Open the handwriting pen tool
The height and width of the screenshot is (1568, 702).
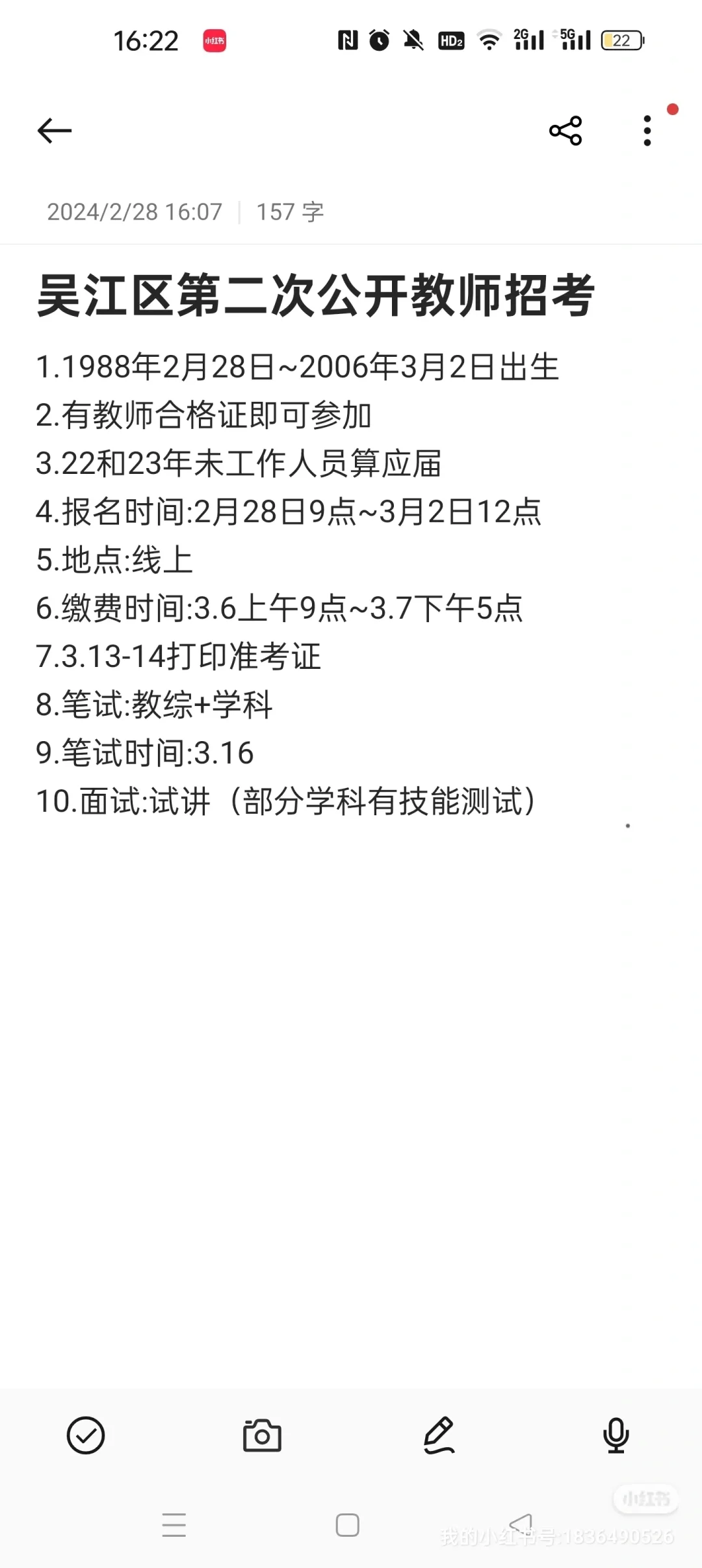pos(439,1435)
